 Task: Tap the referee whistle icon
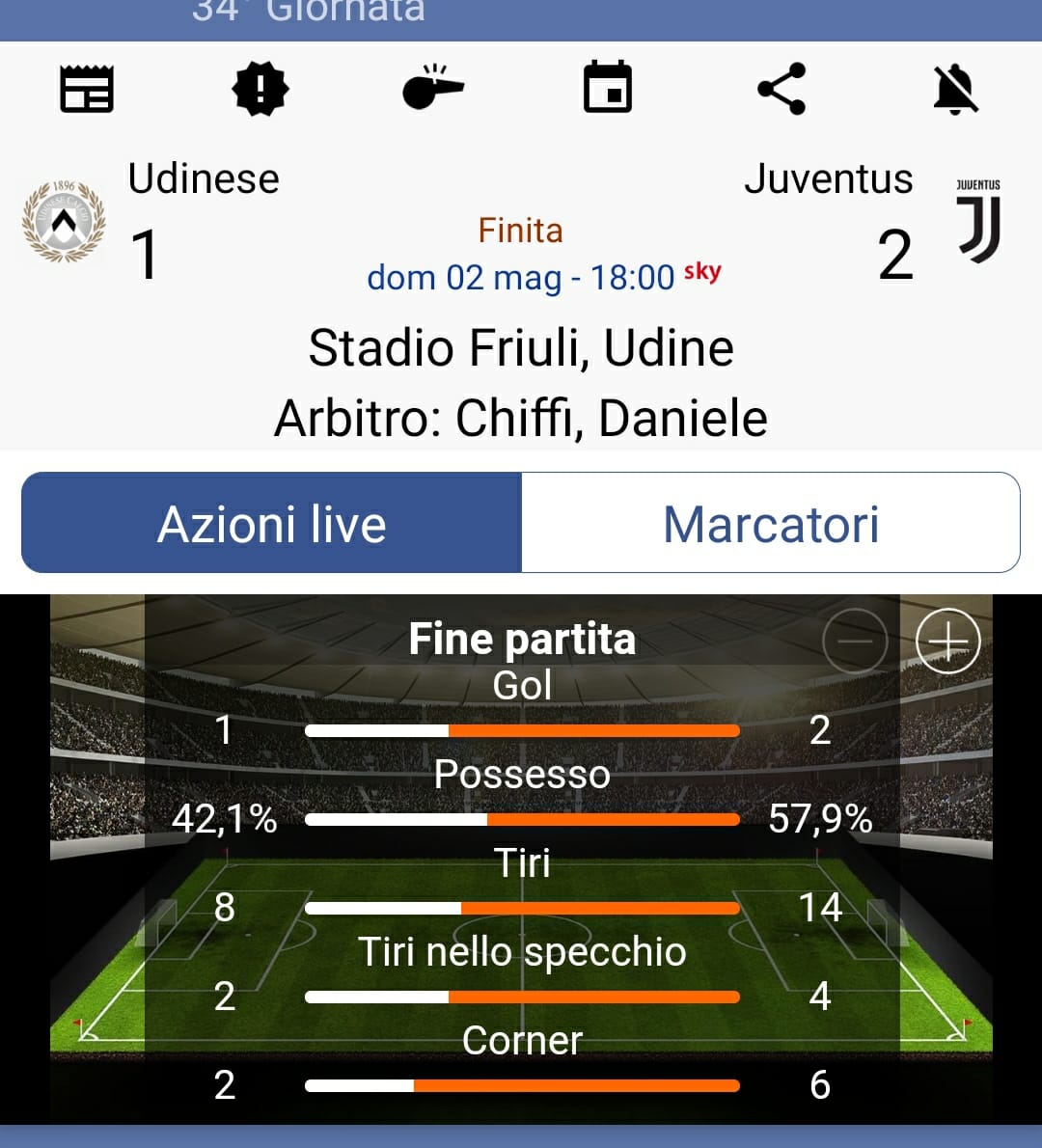[432, 89]
